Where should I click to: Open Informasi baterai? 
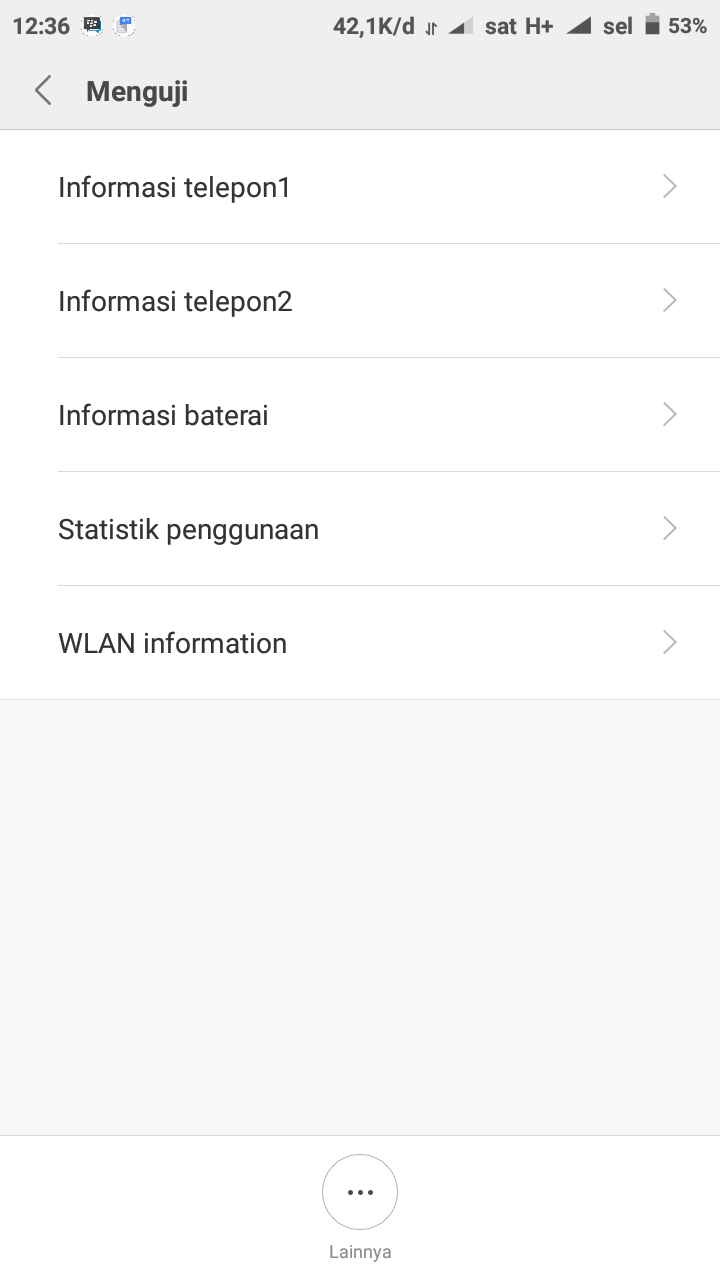pyautogui.click(x=360, y=415)
